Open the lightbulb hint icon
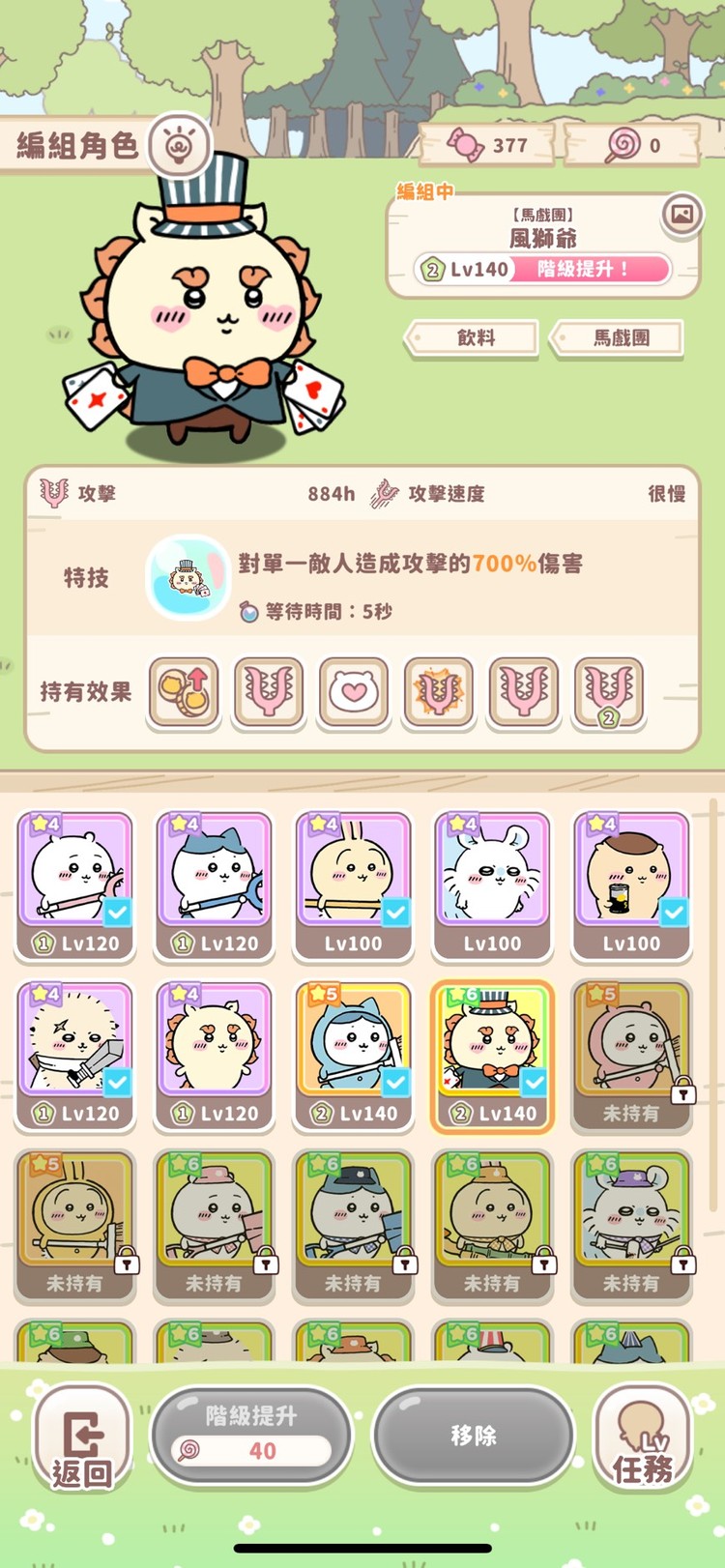This screenshot has height=1568, width=725. click(x=179, y=145)
